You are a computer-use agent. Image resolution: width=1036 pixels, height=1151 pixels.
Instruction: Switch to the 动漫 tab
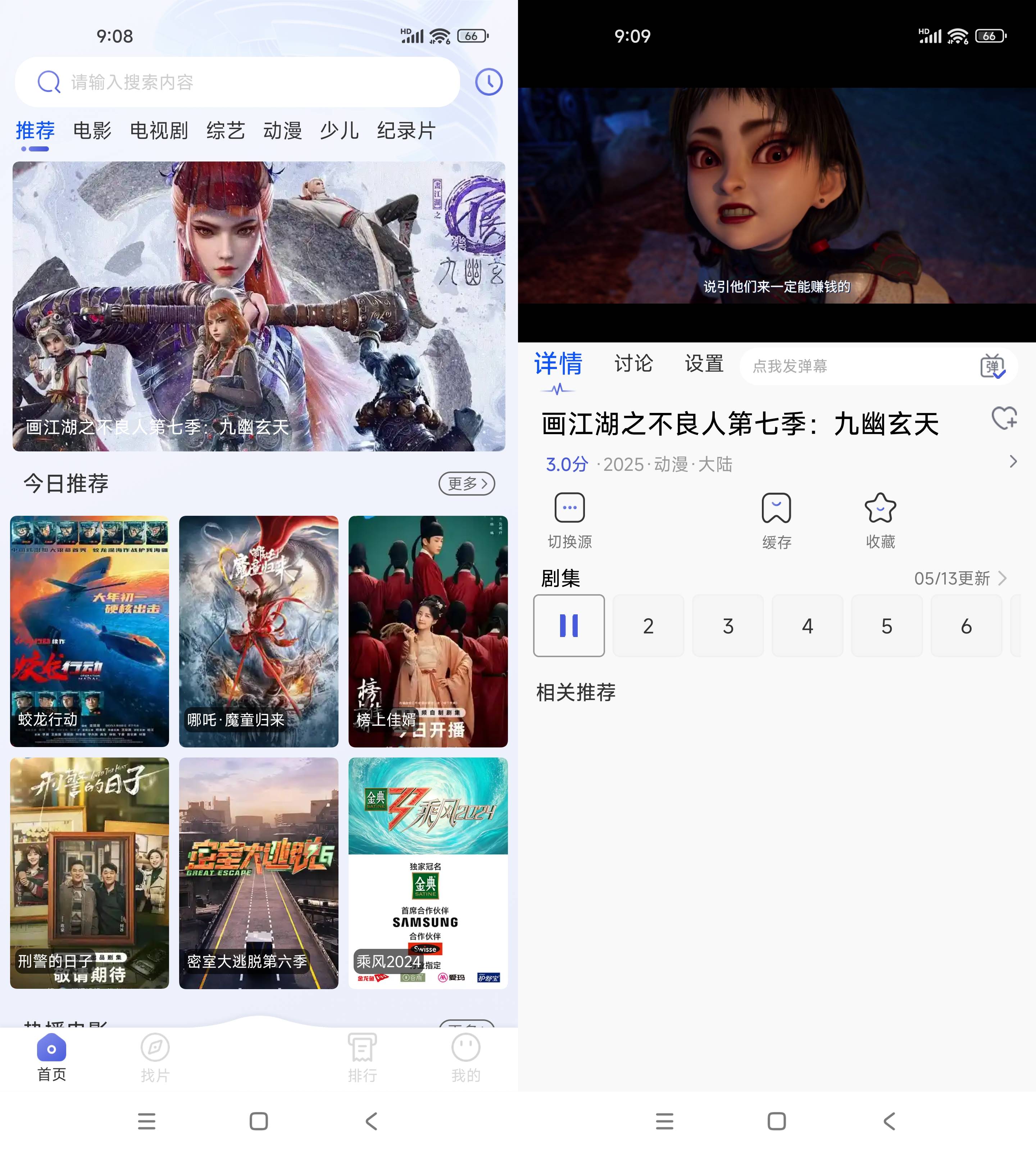coord(282,131)
